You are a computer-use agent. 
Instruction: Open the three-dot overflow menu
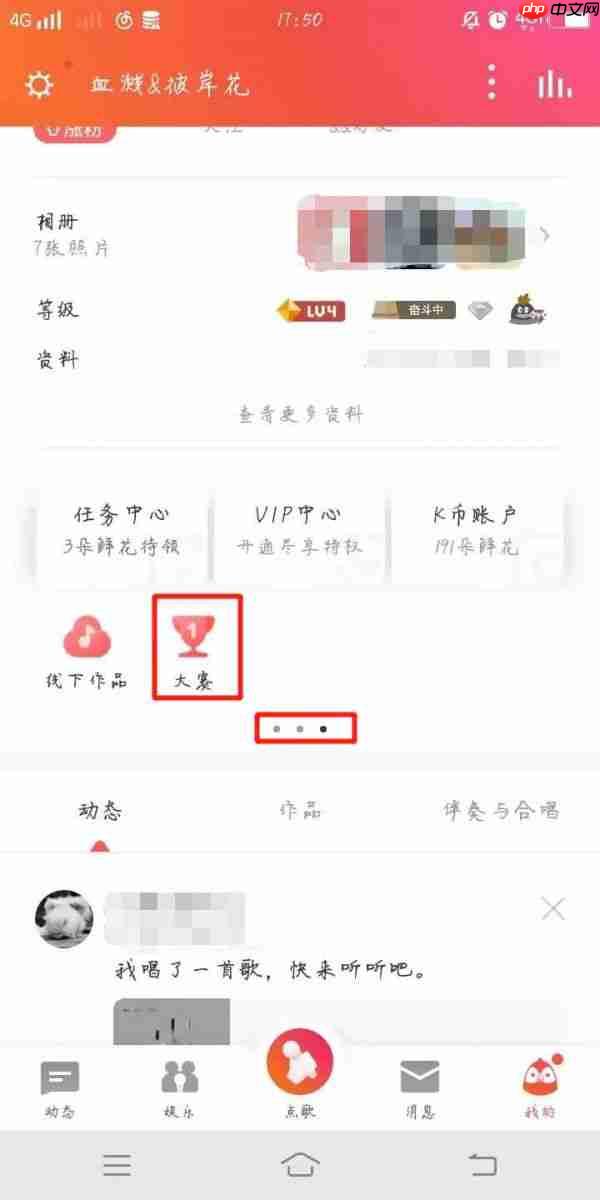tap(491, 83)
